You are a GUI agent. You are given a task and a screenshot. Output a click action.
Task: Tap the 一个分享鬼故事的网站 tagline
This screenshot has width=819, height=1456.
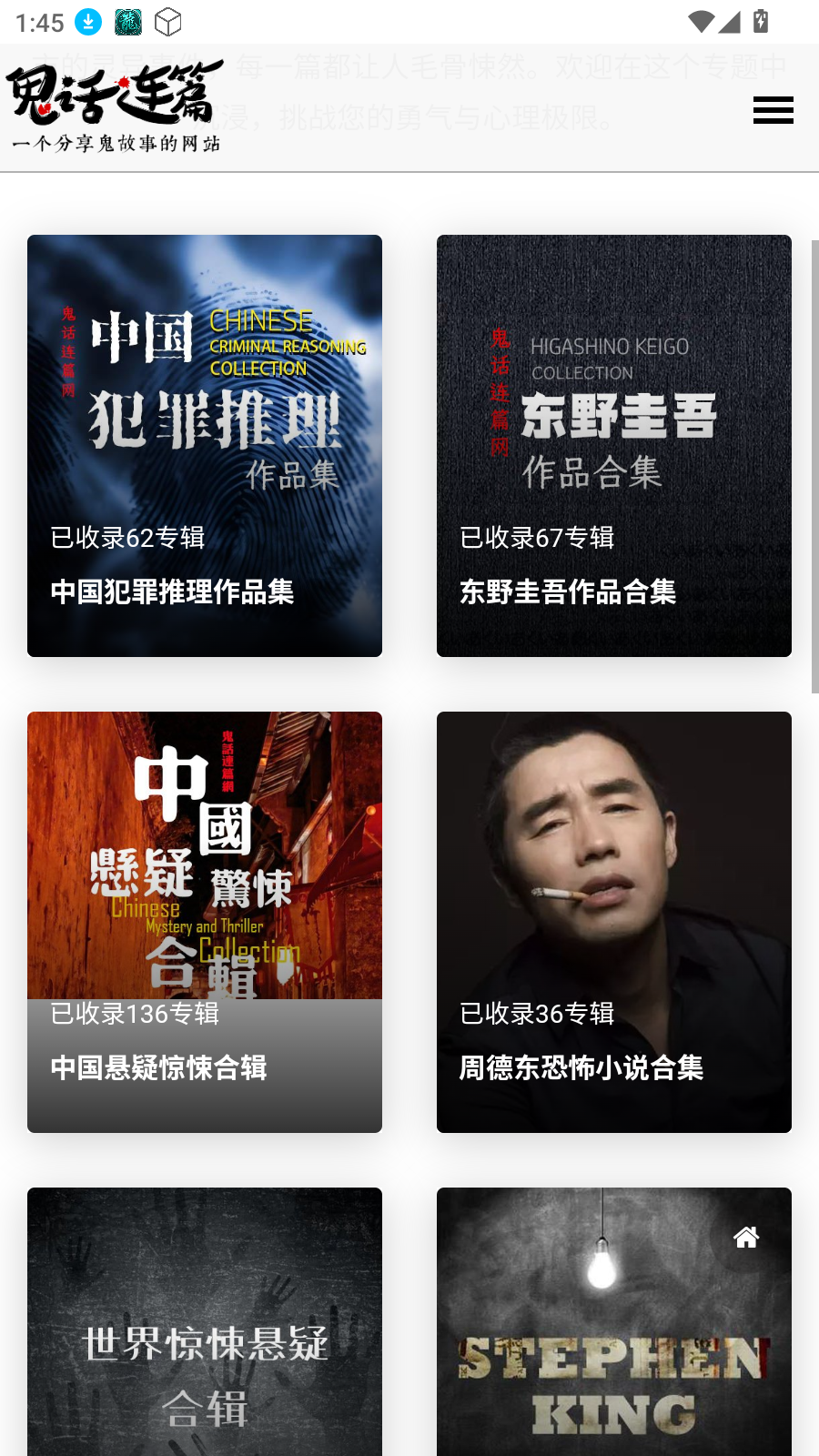116,144
